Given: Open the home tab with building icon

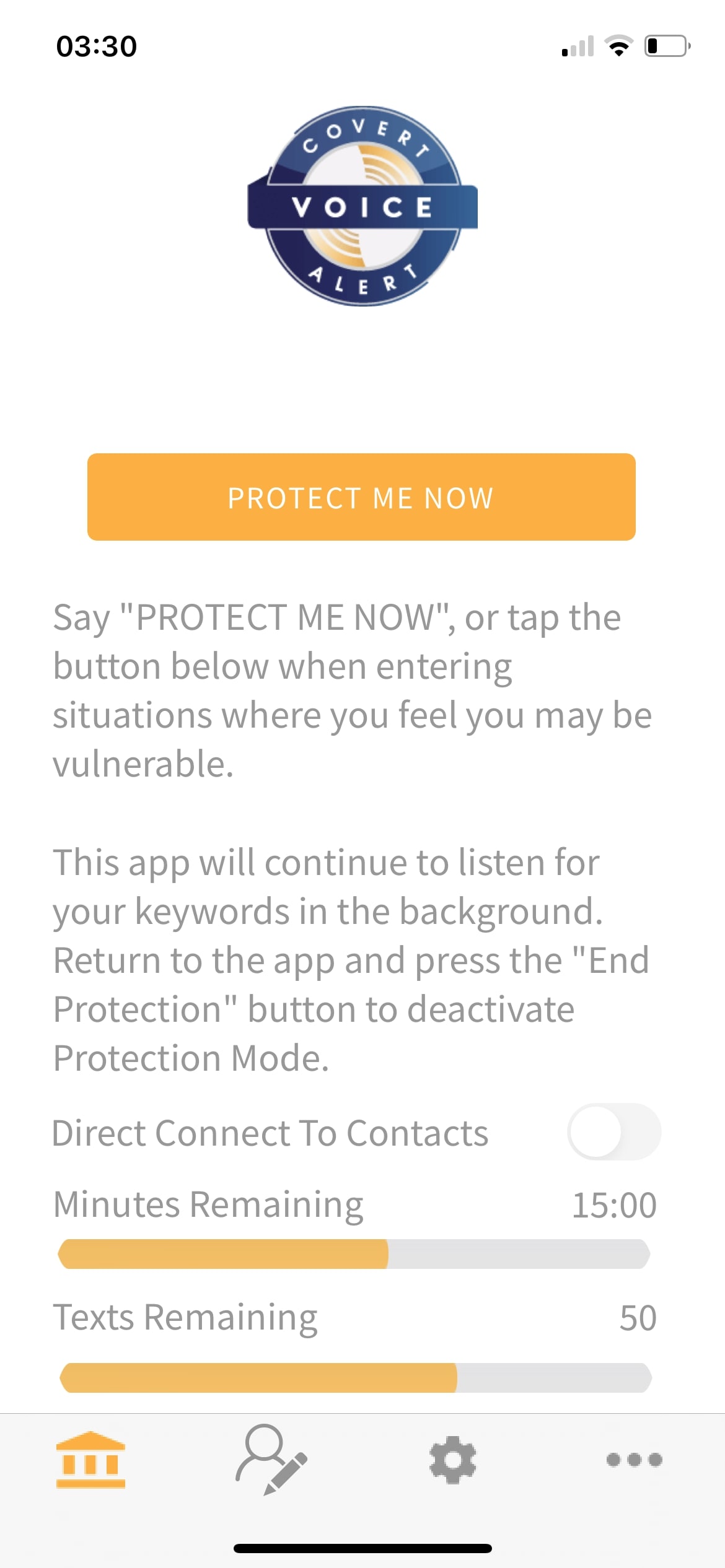Looking at the screenshot, I should pyautogui.click(x=90, y=1460).
